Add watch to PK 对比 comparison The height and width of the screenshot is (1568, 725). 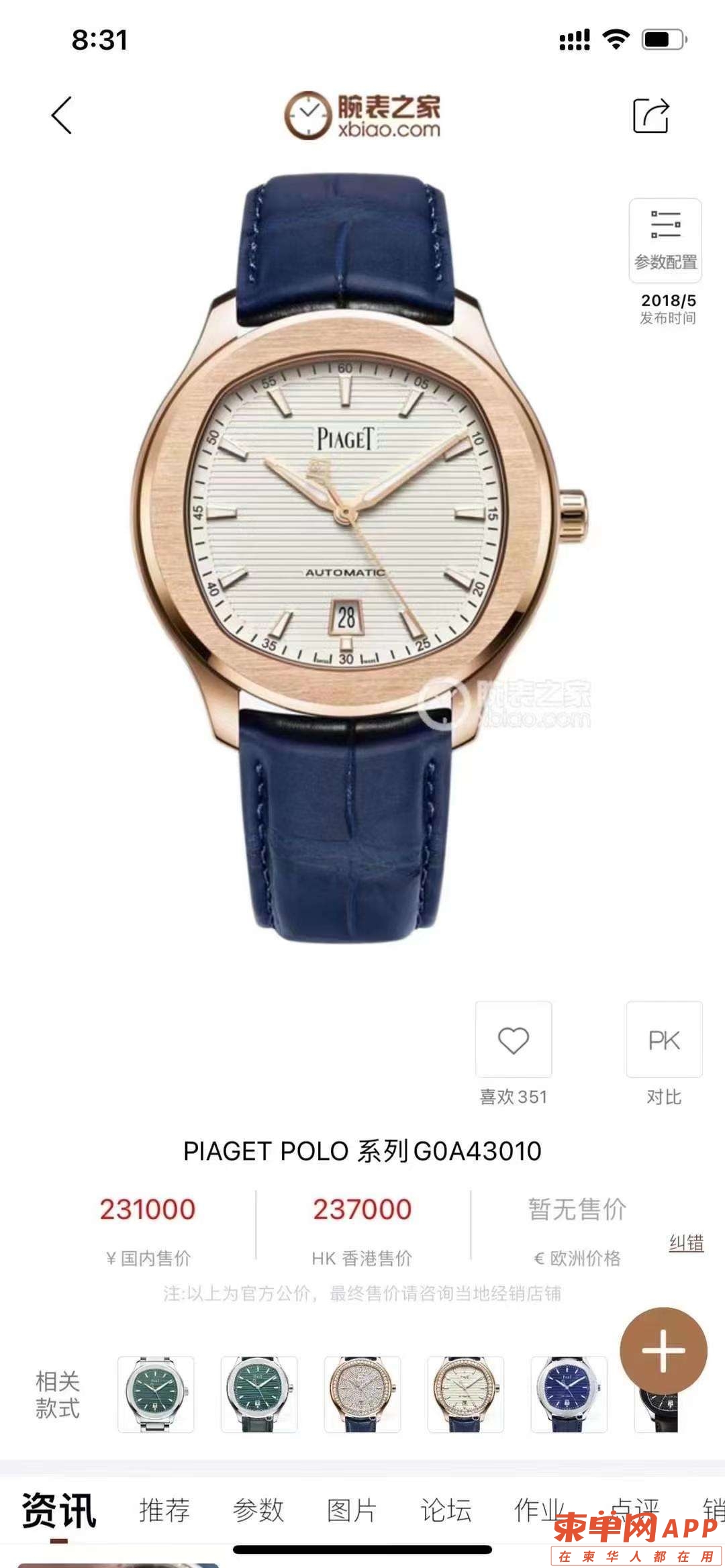664,1040
